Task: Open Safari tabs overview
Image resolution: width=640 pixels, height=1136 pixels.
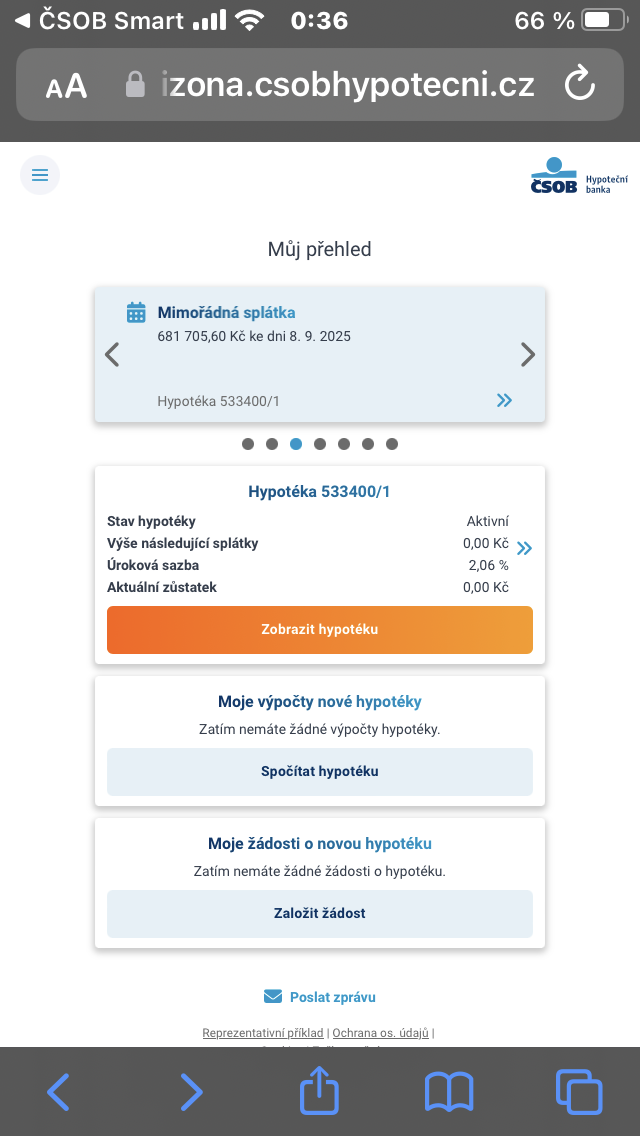Action: tap(579, 1092)
